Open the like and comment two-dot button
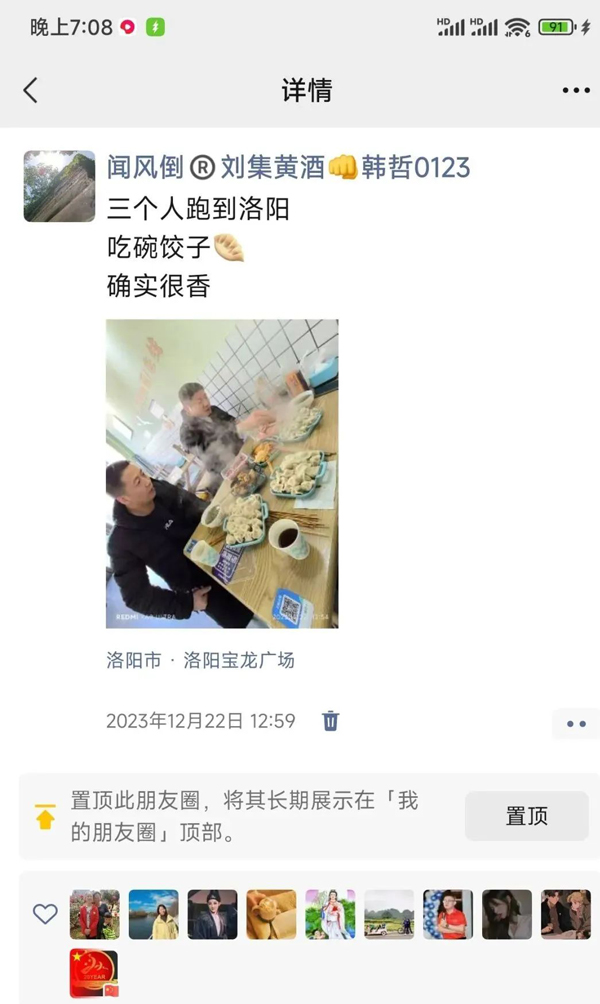This screenshot has height=1004, width=600. coord(575,723)
